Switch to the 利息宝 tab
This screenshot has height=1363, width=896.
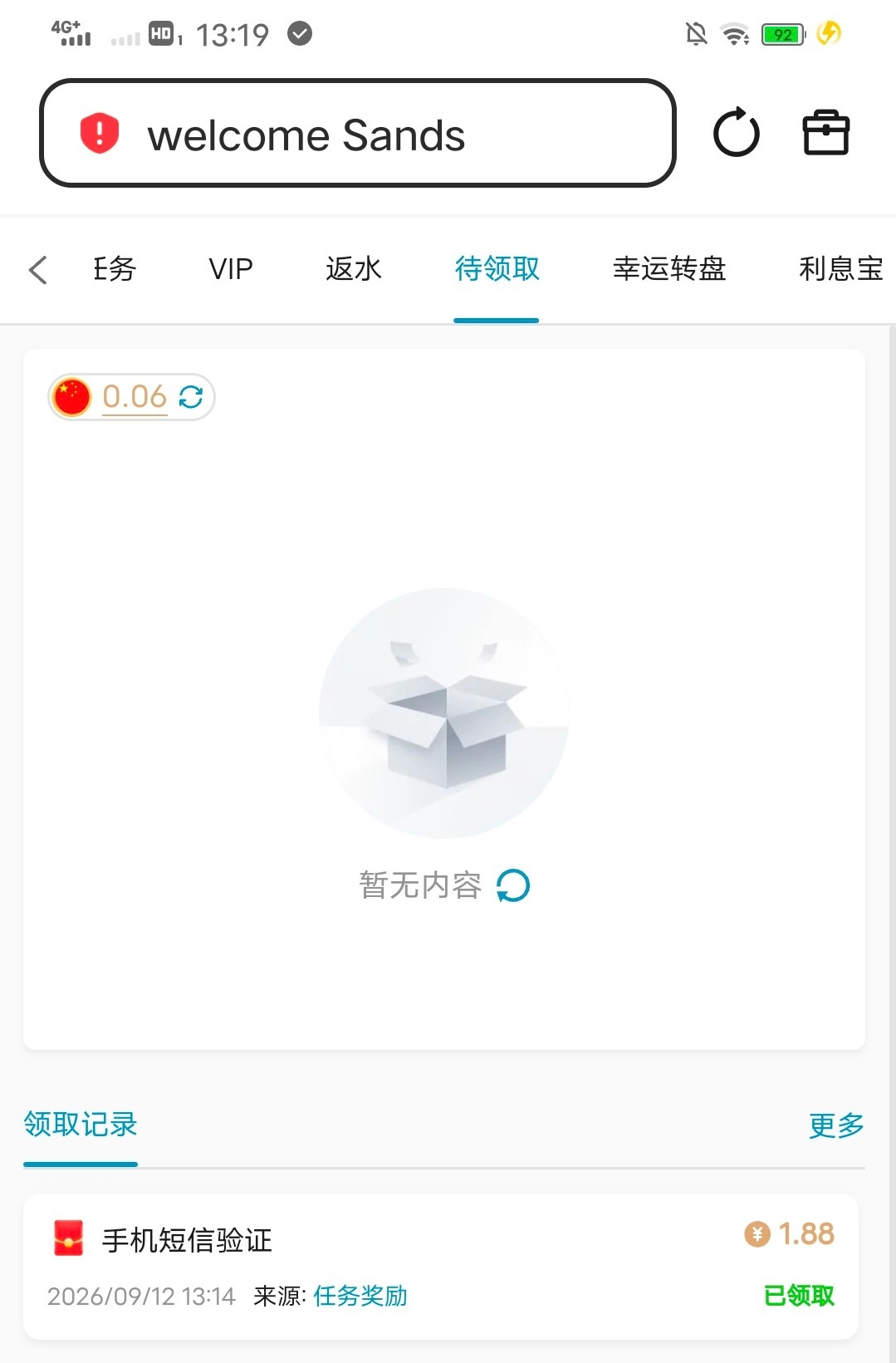click(x=840, y=269)
